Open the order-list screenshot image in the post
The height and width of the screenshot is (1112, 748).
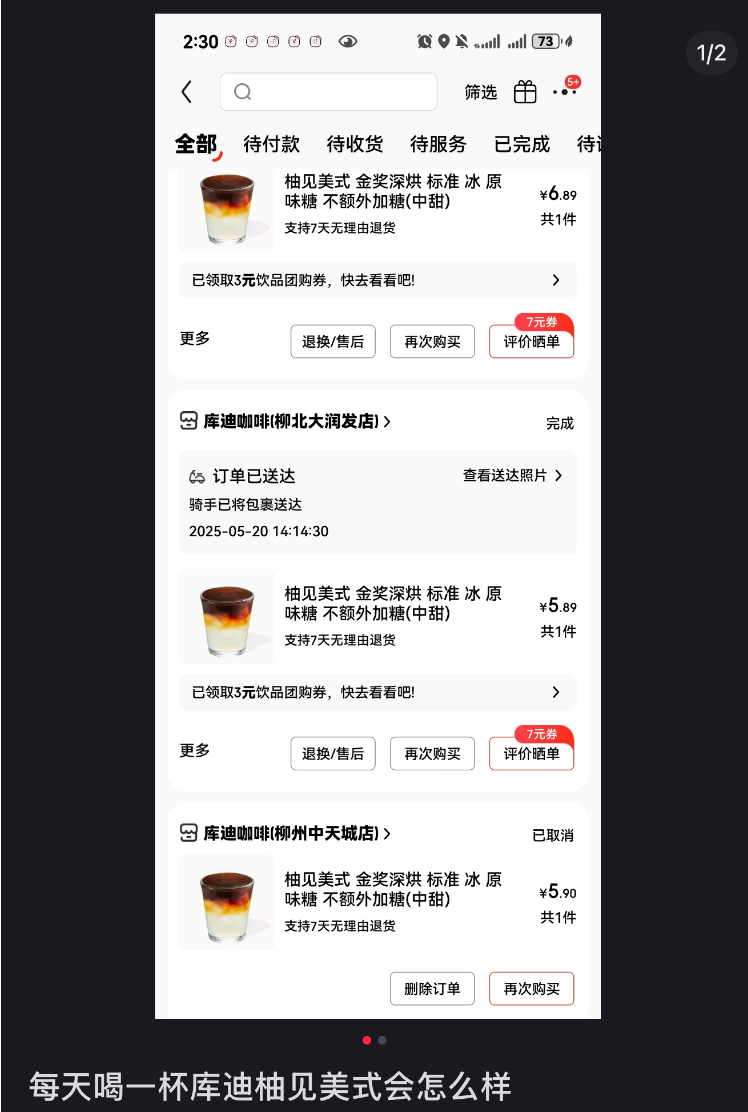click(377, 516)
